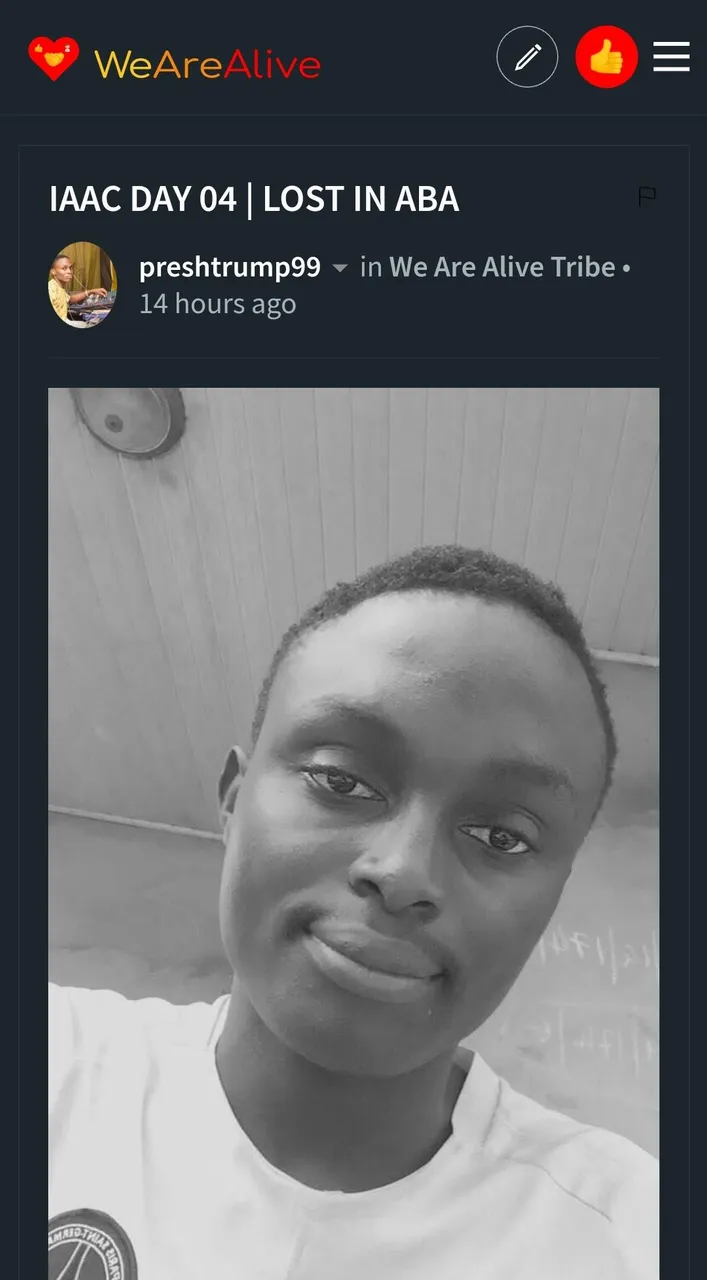The image size is (707, 1280).
Task: Open preshtrump99's avatar
Action: [82, 285]
